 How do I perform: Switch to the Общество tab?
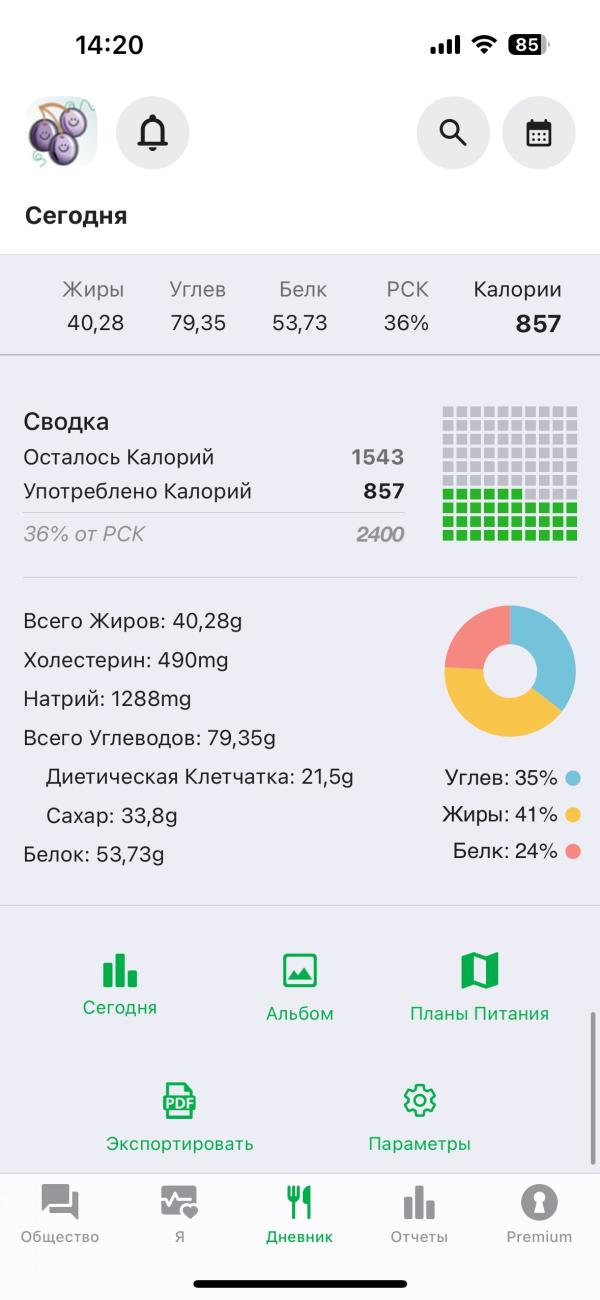pyautogui.click(x=60, y=1214)
